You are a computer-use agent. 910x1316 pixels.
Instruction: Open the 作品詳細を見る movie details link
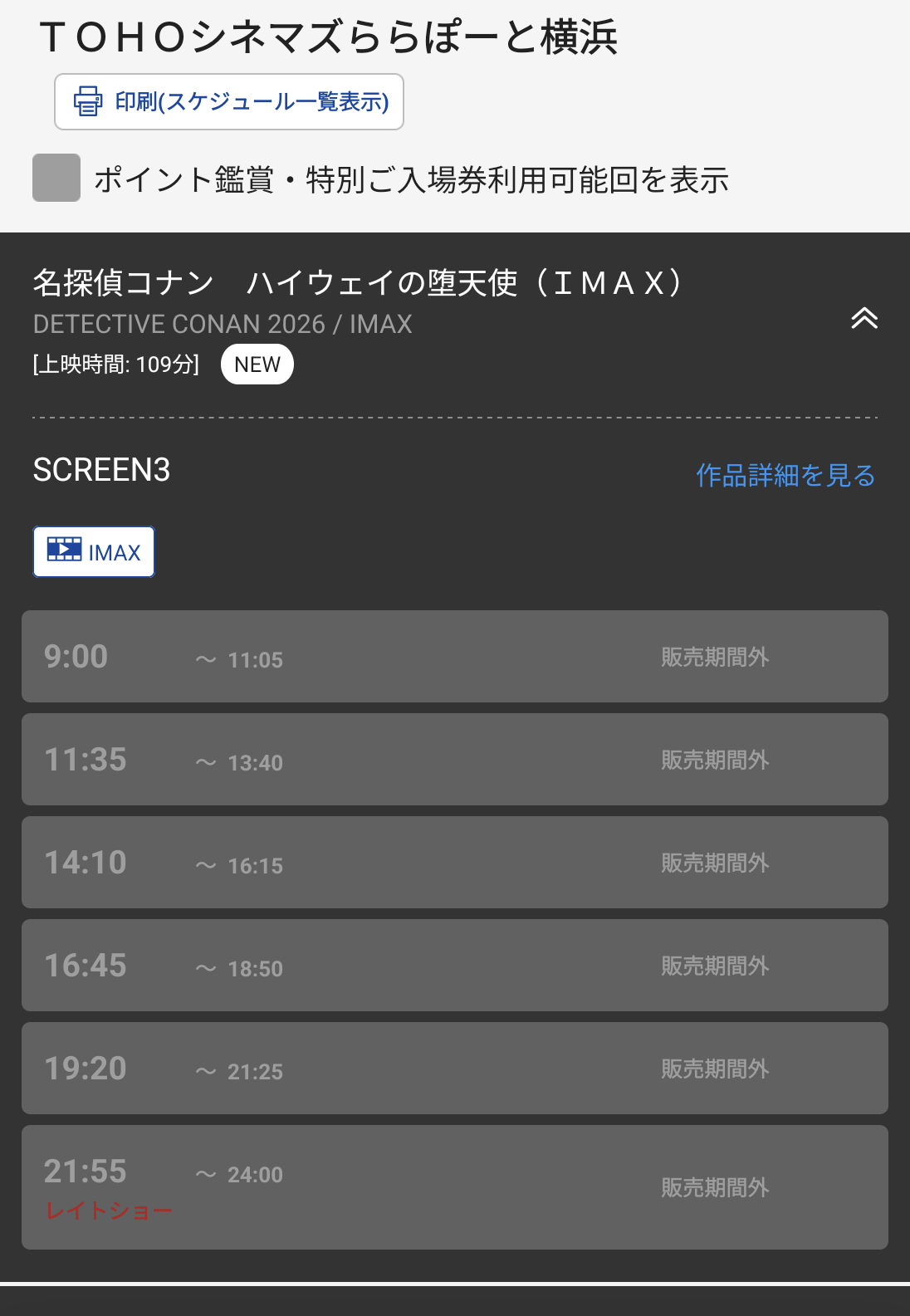(x=785, y=475)
